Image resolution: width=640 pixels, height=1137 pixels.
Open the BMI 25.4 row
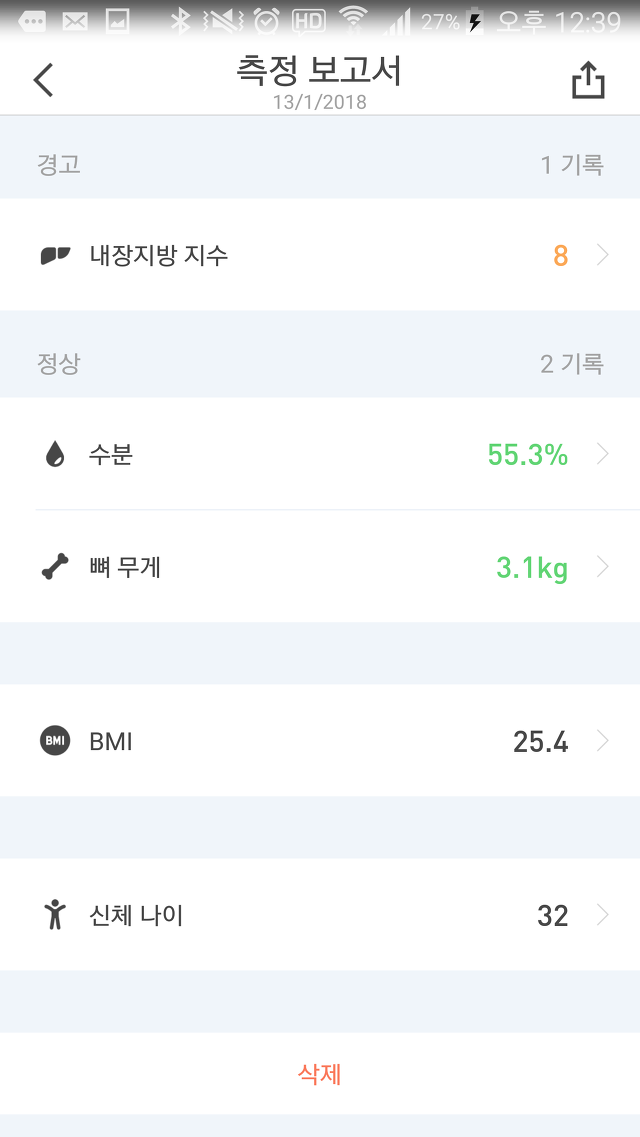coord(320,740)
